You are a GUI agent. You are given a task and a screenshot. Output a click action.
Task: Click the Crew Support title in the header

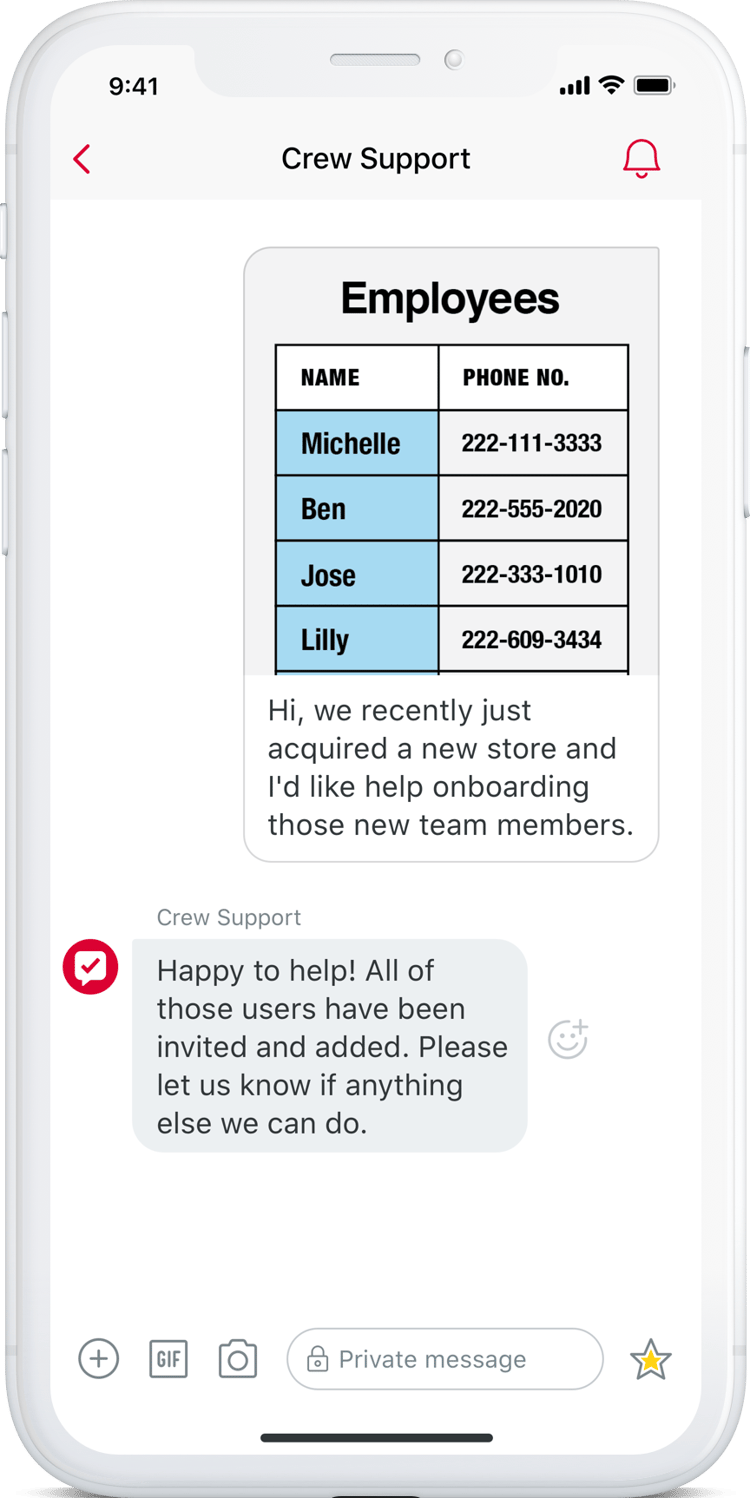tap(375, 158)
